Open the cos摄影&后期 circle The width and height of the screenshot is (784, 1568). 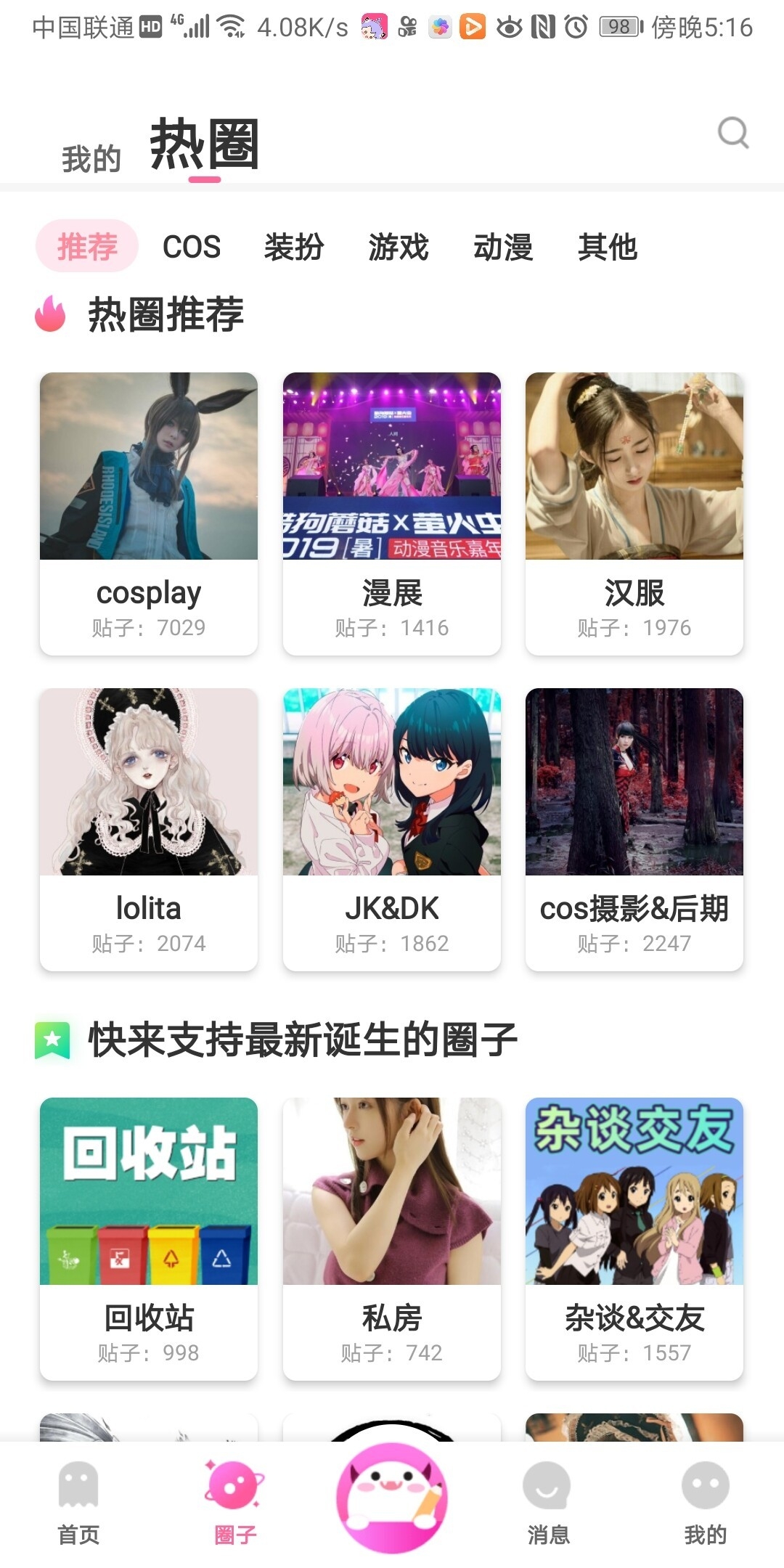coord(634,829)
